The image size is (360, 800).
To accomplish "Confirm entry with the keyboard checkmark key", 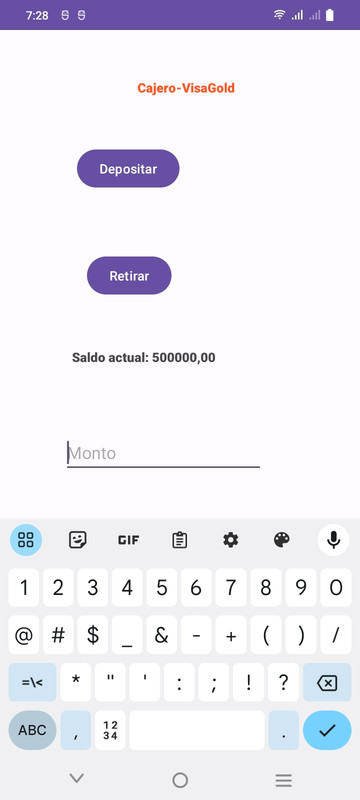I will [x=327, y=730].
